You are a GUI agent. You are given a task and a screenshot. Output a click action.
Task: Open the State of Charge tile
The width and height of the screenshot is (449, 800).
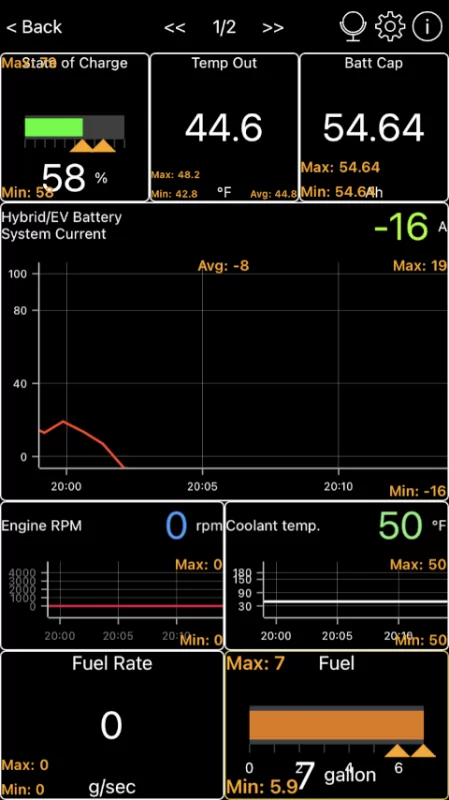coord(74,127)
